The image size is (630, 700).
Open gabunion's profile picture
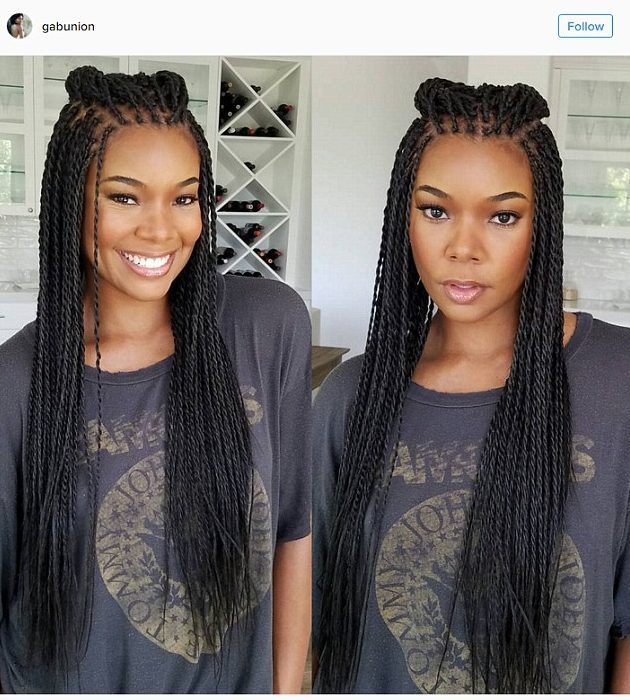coord(20,26)
